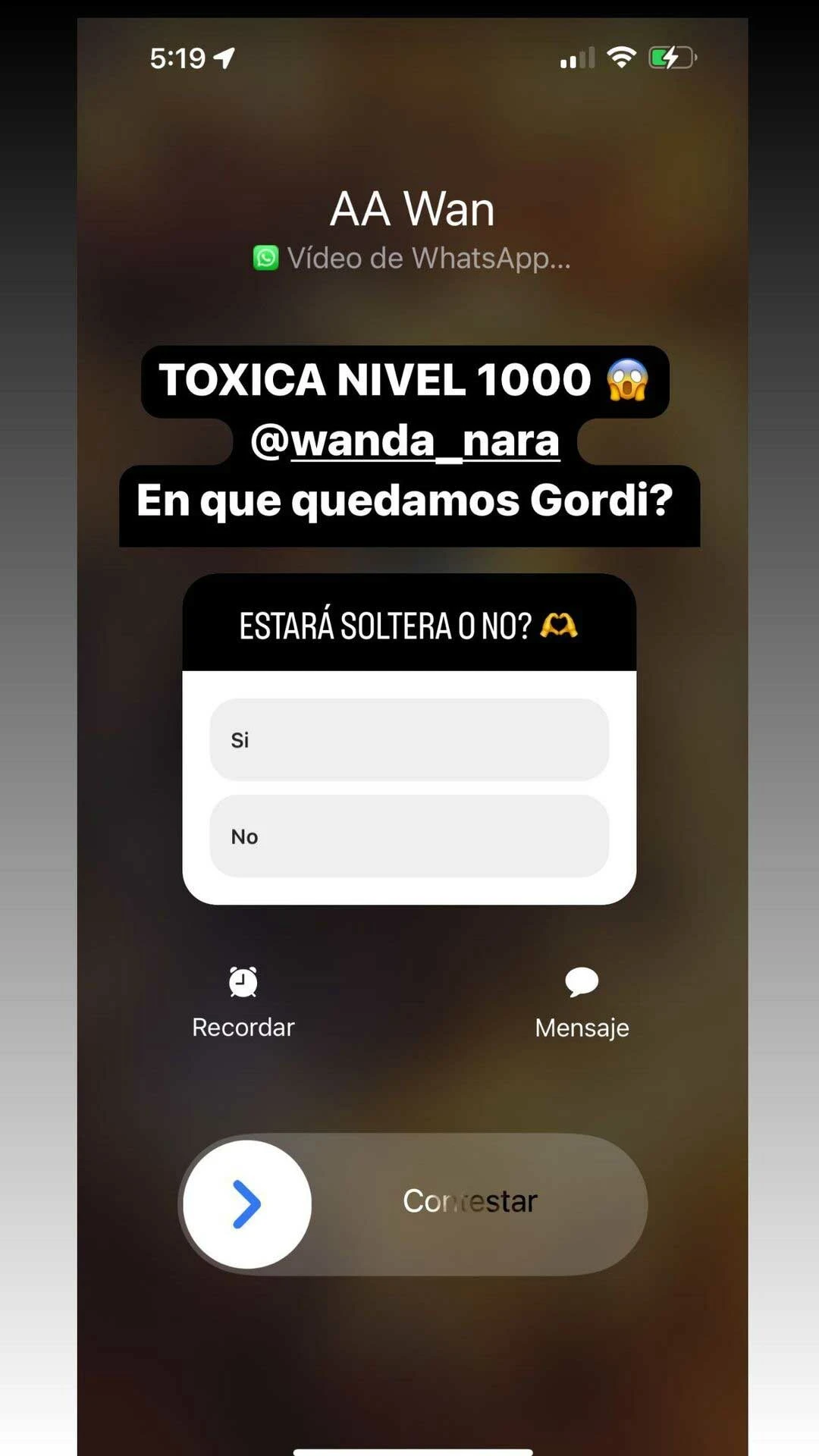Vote No on the poll
Screen dimensions: 819x1456
[x=409, y=836]
